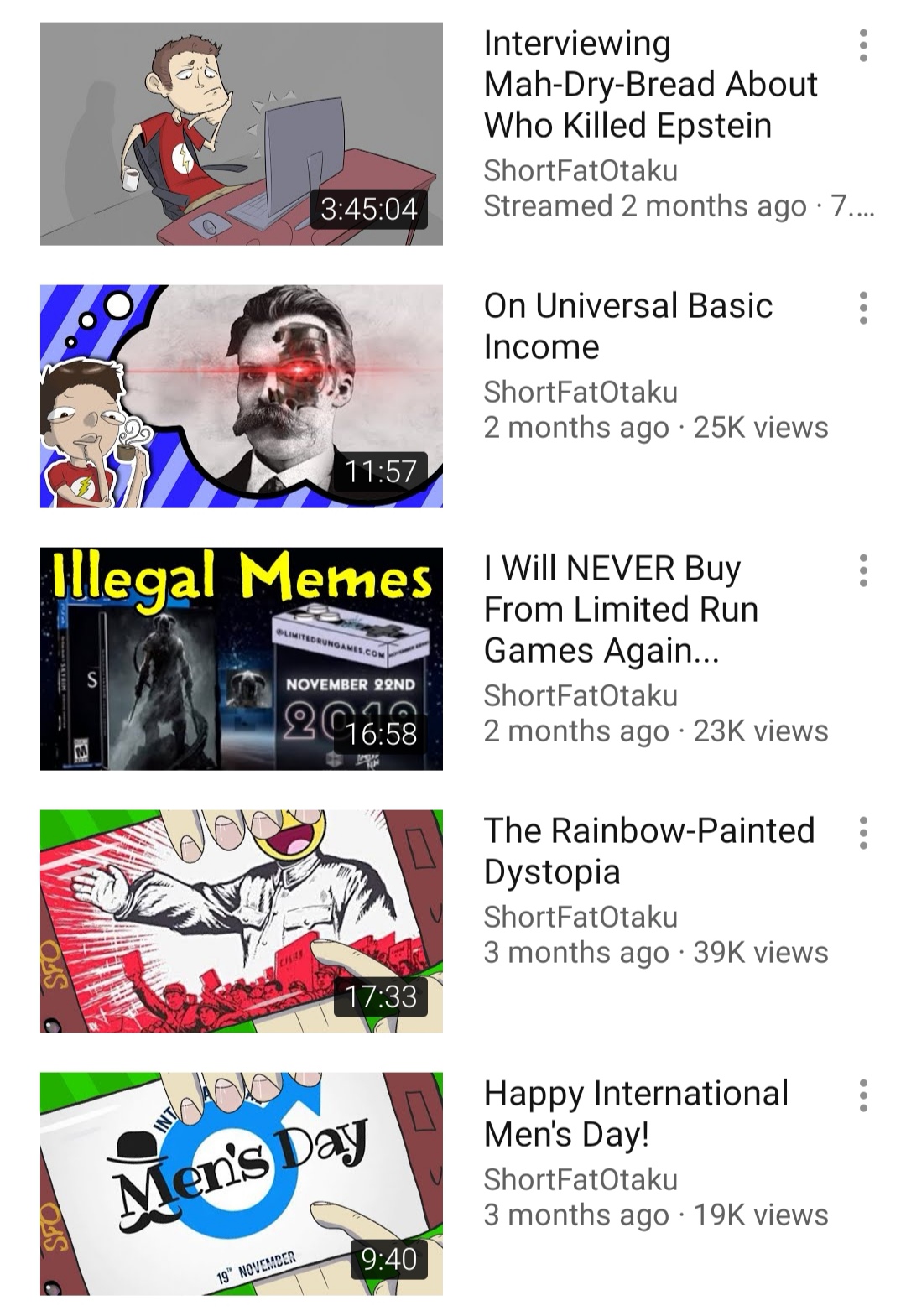Watch I Will NEVER Buy From Limited Run Games
This screenshot has height=1316, width=906.
click(x=242, y=658)
